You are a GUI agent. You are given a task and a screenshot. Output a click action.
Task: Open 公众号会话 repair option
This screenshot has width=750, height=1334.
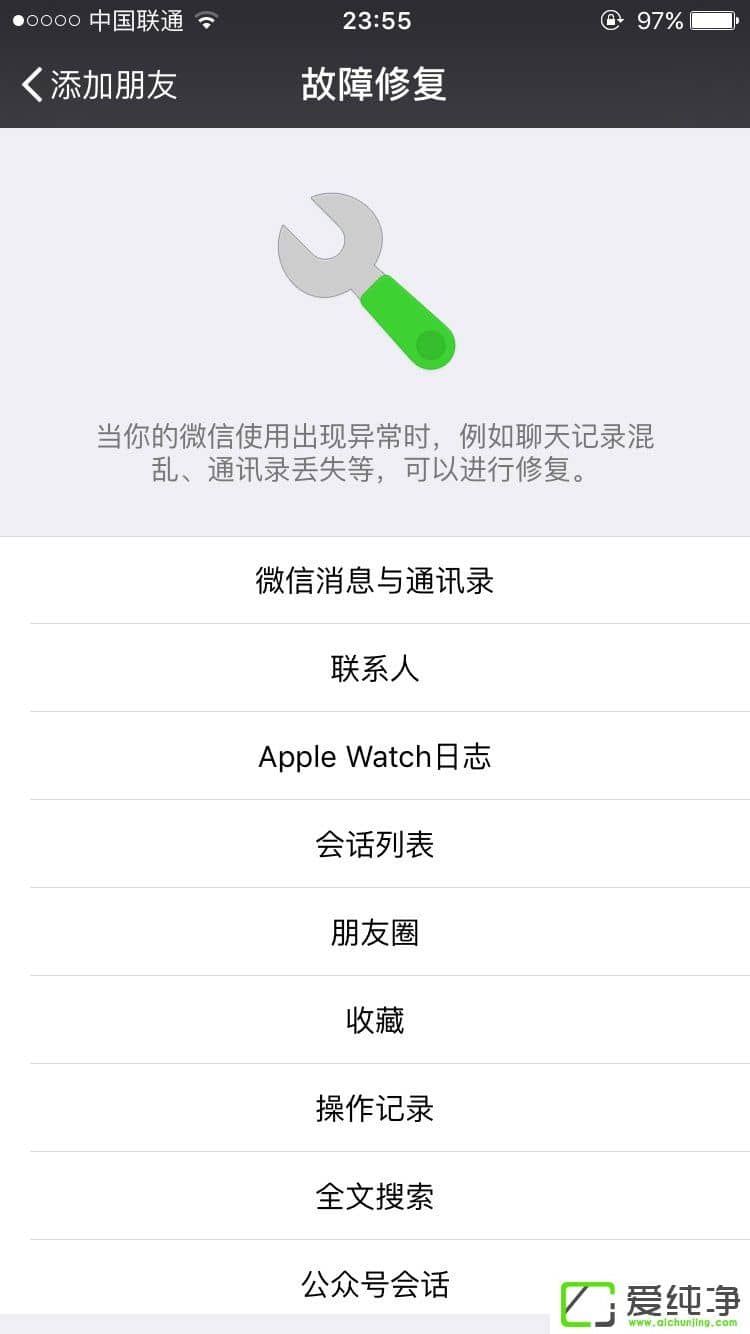point(375,1282)
